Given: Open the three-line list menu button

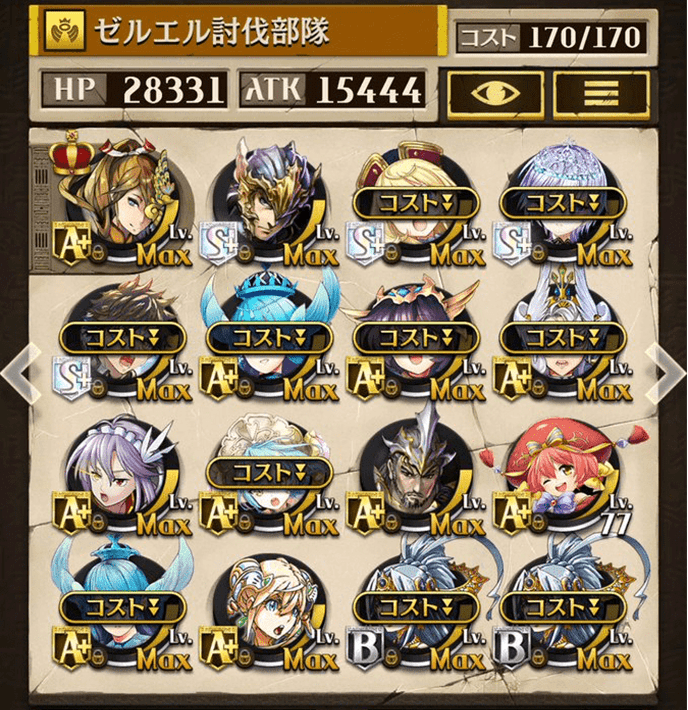Looking at the screenshot, I should point(601,92).
